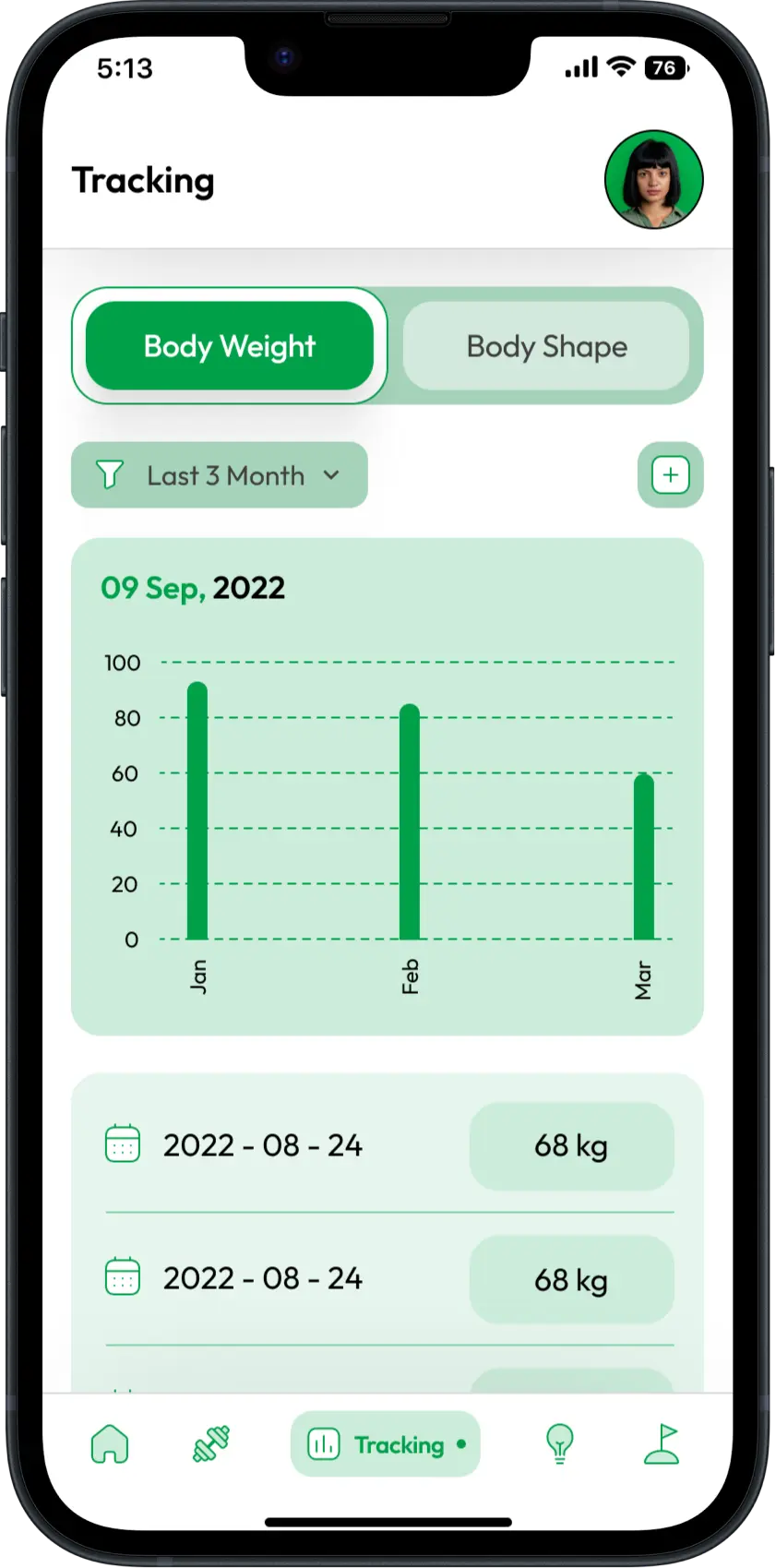Open the Last 3 Month dropdown
The width and height of the screenshot is (776, 1568).
point(219,475)
